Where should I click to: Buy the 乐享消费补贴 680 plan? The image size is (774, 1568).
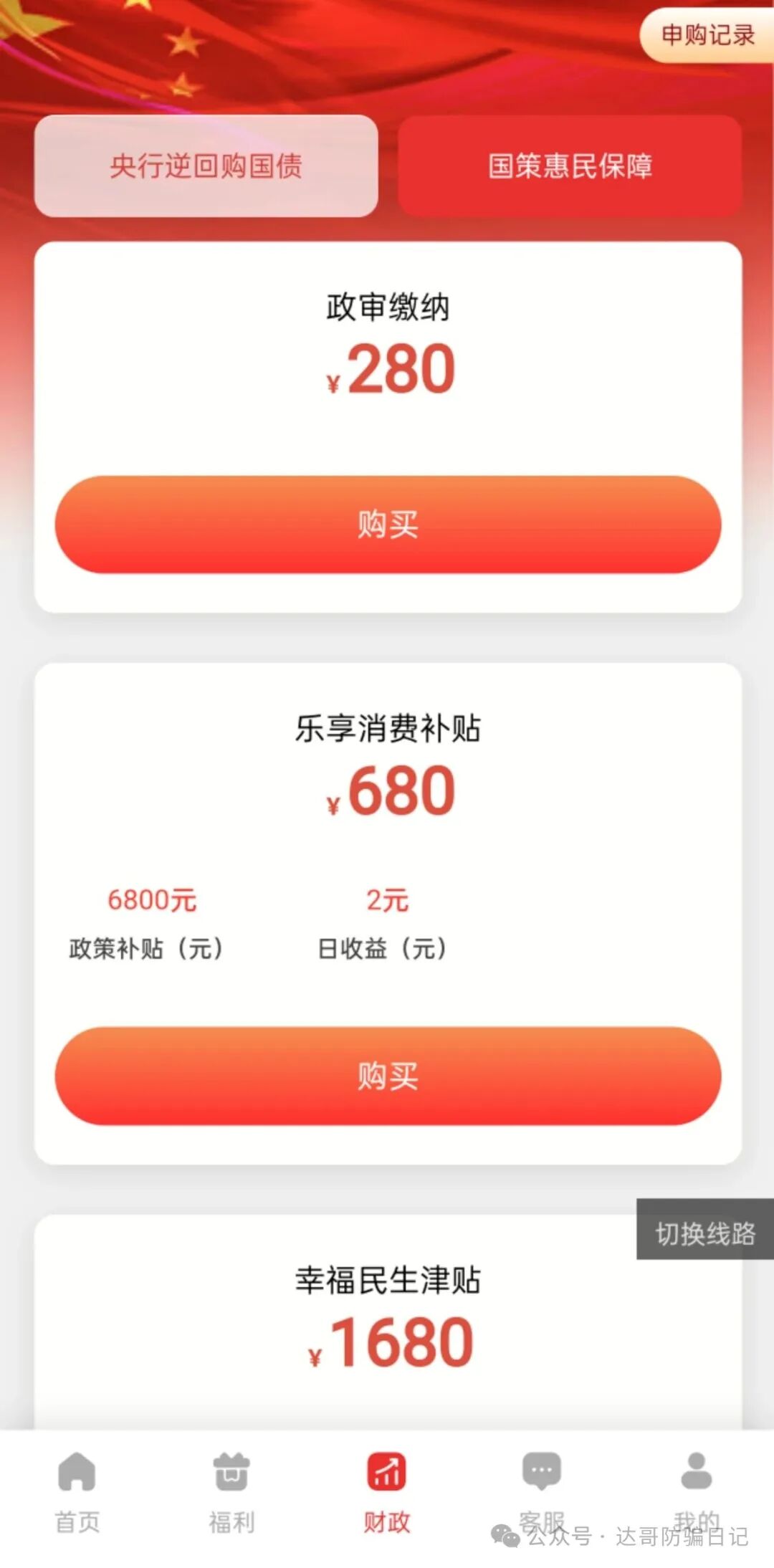click(x=388, y=1076)
